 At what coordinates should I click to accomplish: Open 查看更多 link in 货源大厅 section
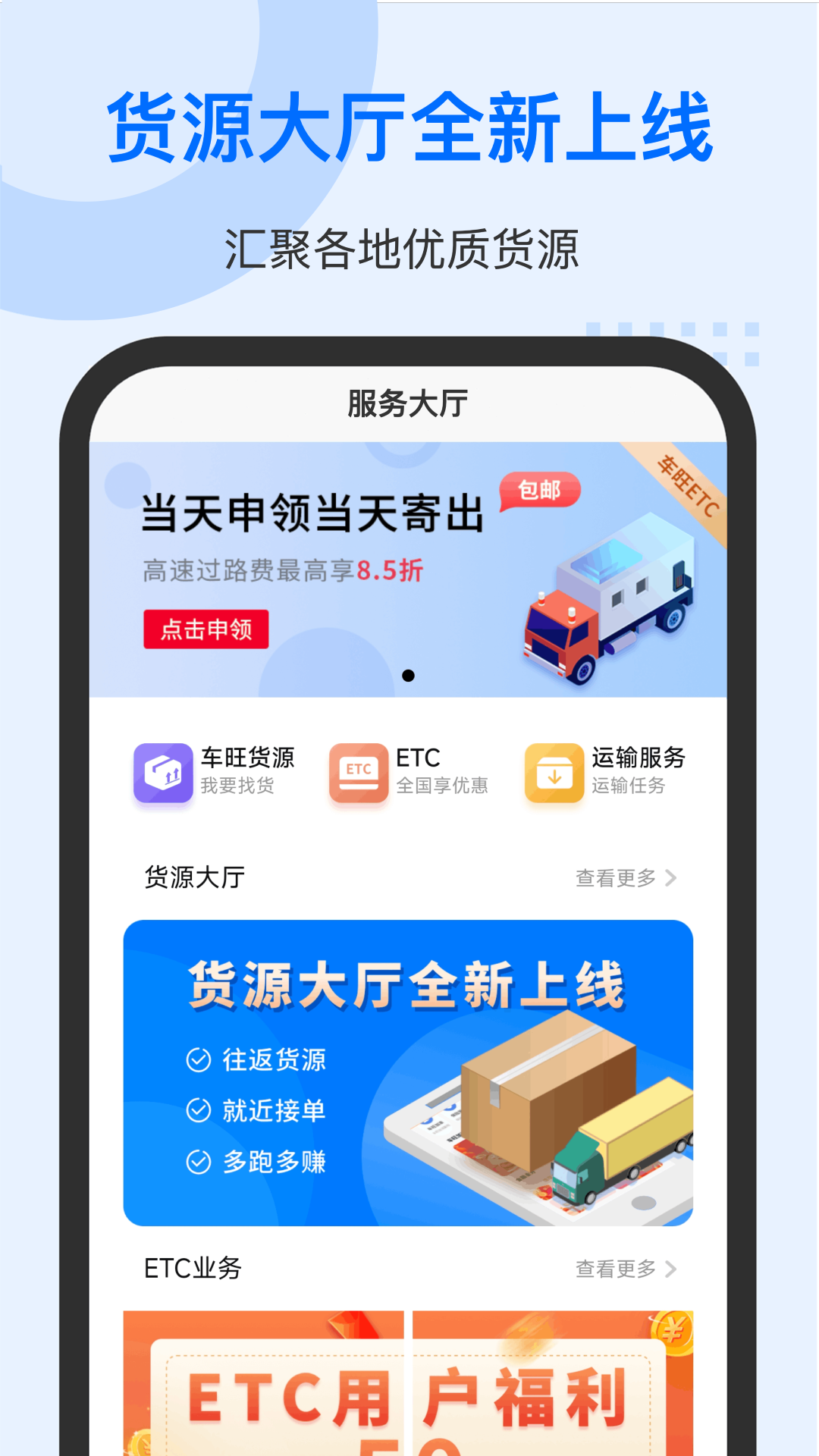click(x=614, y=878)
